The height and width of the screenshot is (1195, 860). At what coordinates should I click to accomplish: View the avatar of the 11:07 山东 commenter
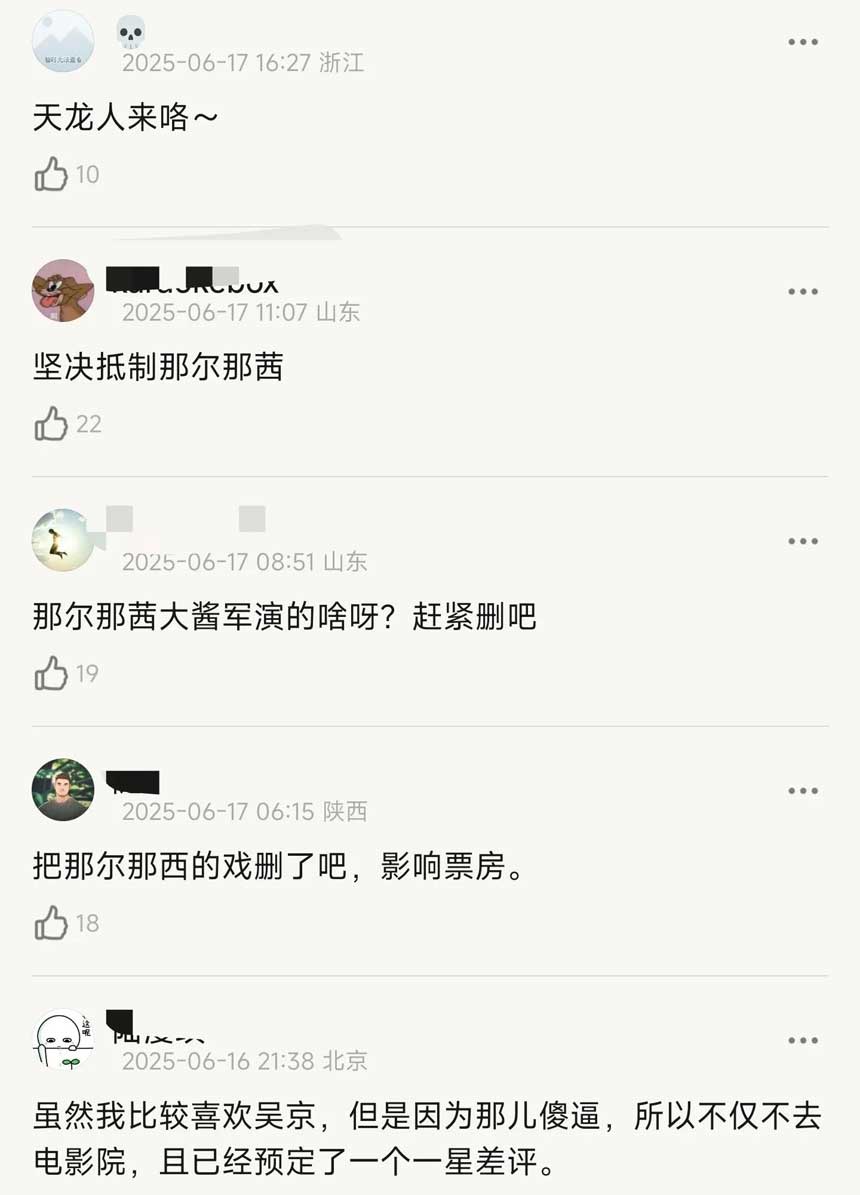pyautogui.click(x=63, y=290)
